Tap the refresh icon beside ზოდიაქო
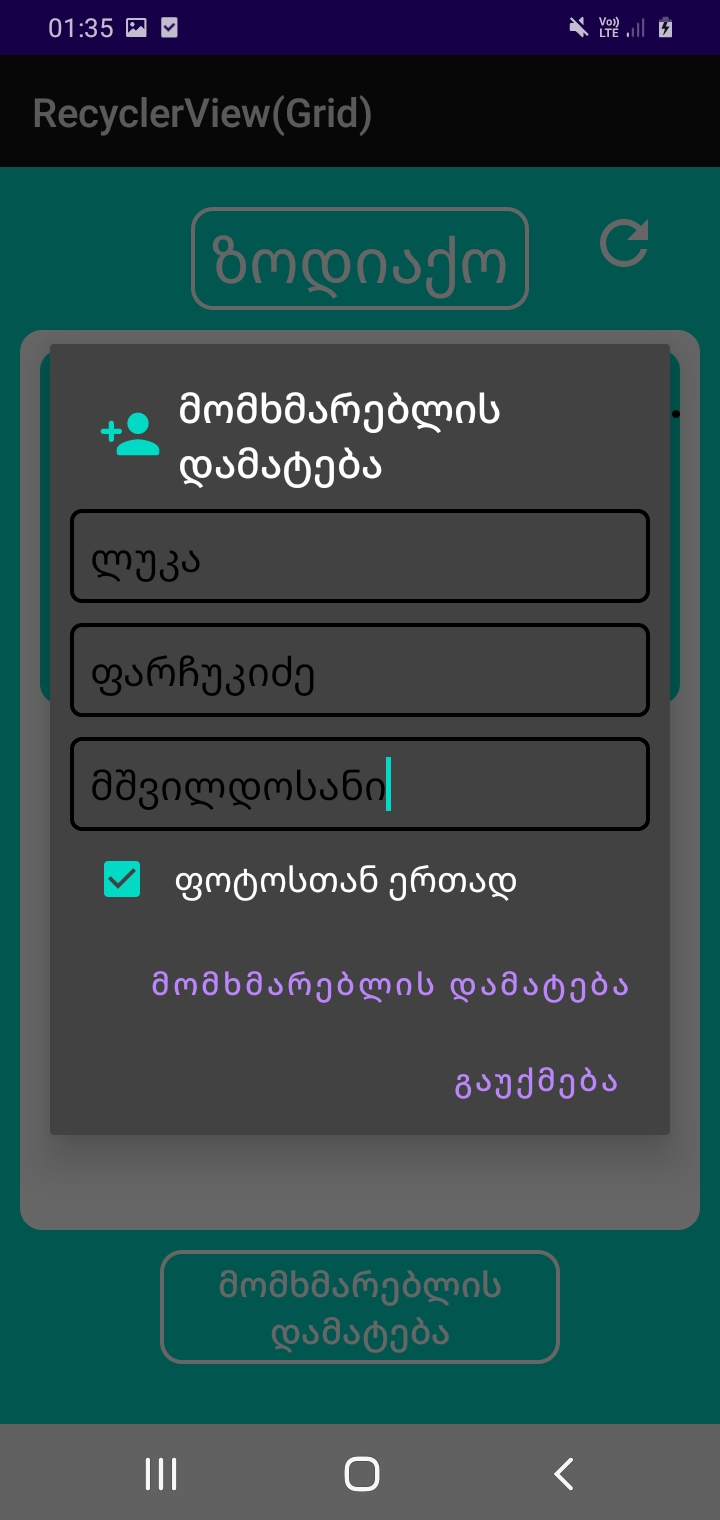This screenshot has width=720, height=1520. pos(624,243)
